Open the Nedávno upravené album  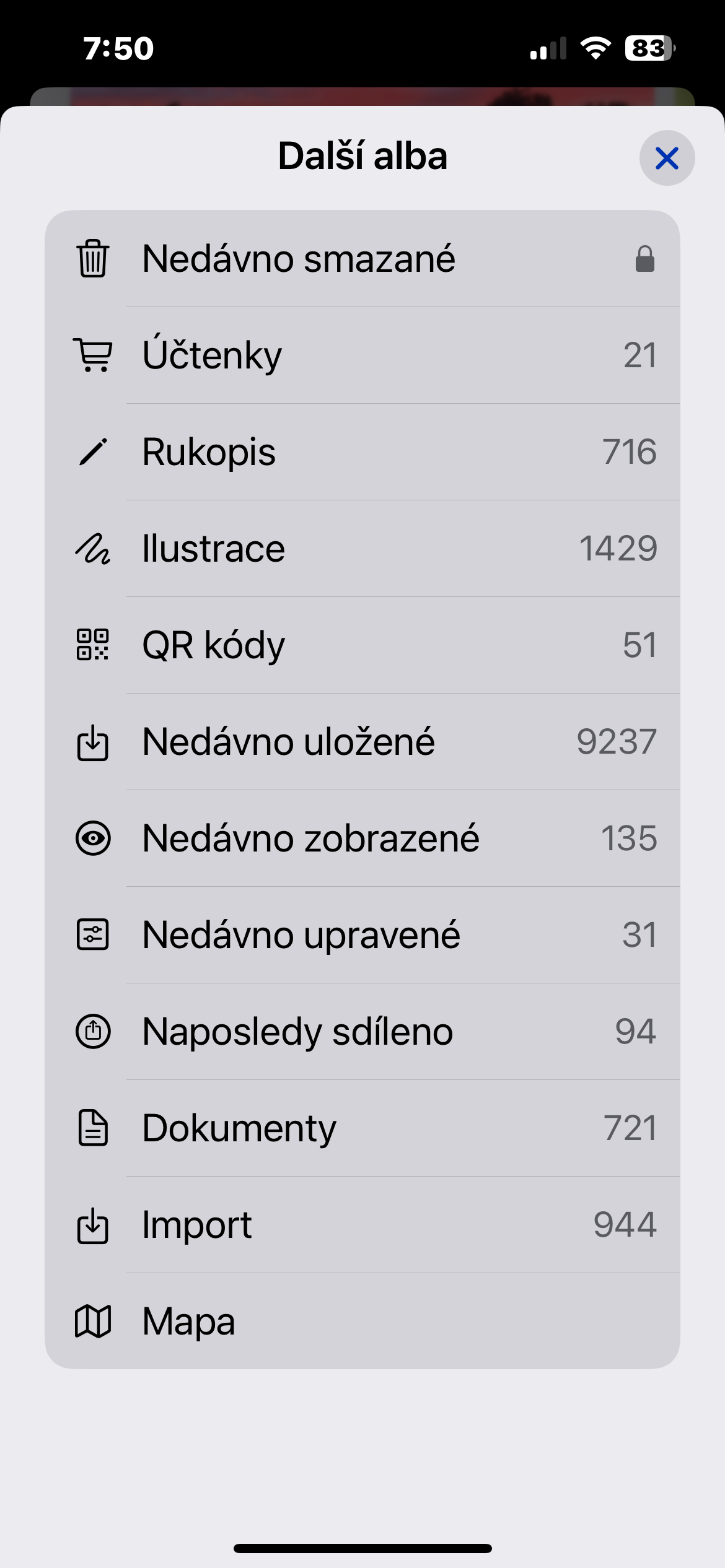click(x=362, y=935)
